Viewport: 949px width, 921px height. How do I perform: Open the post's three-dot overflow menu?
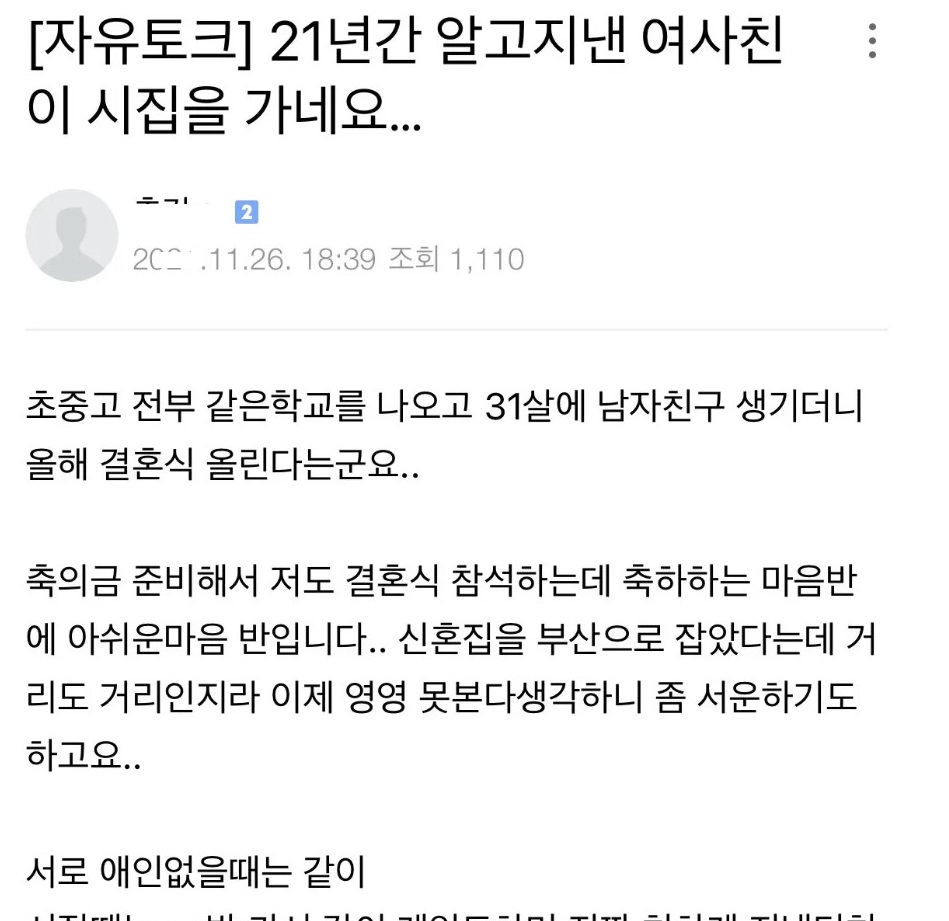point(872,42)
